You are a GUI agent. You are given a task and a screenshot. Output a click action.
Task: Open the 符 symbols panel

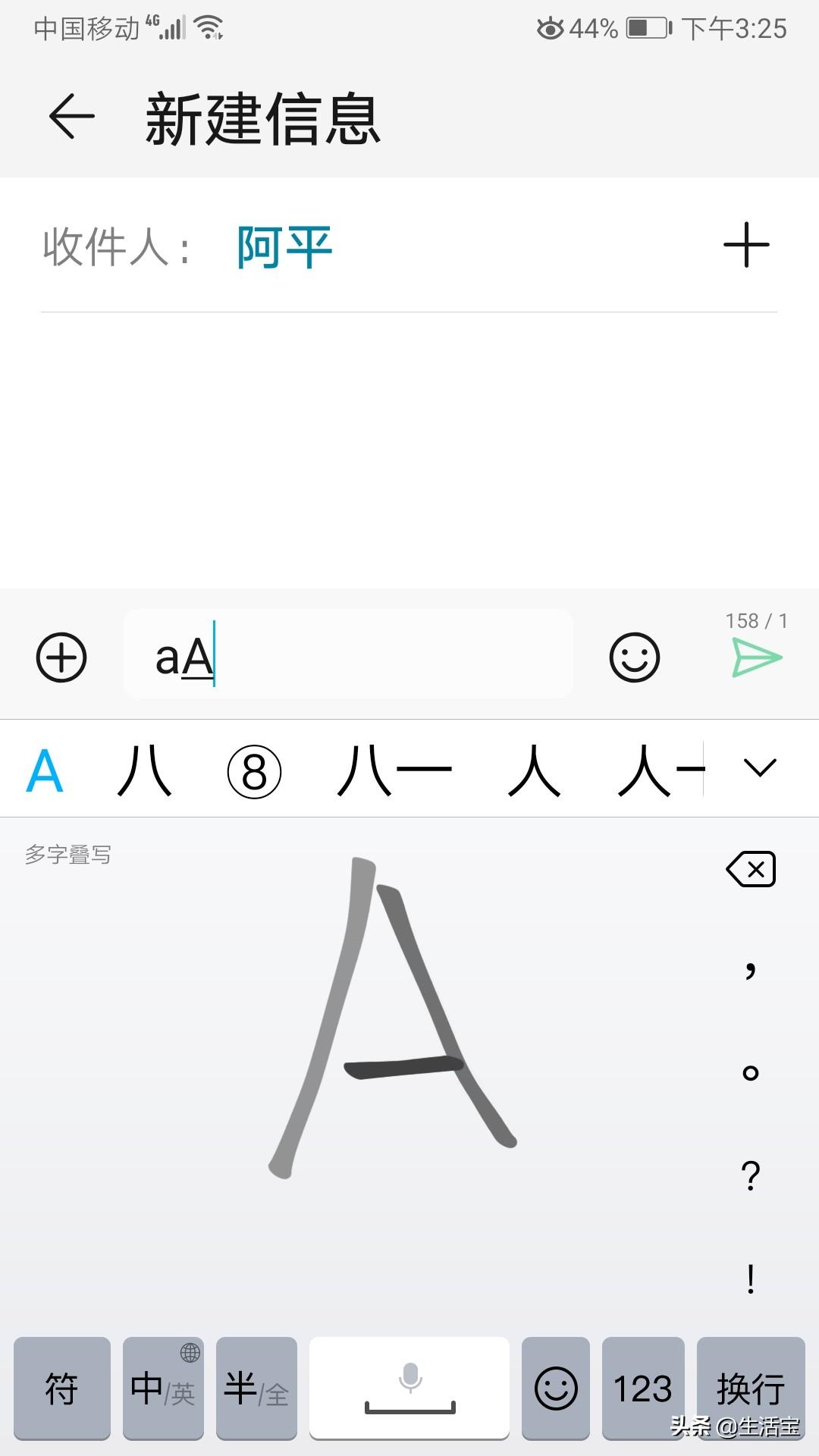pyautogui.click(x=61, y=1389)
